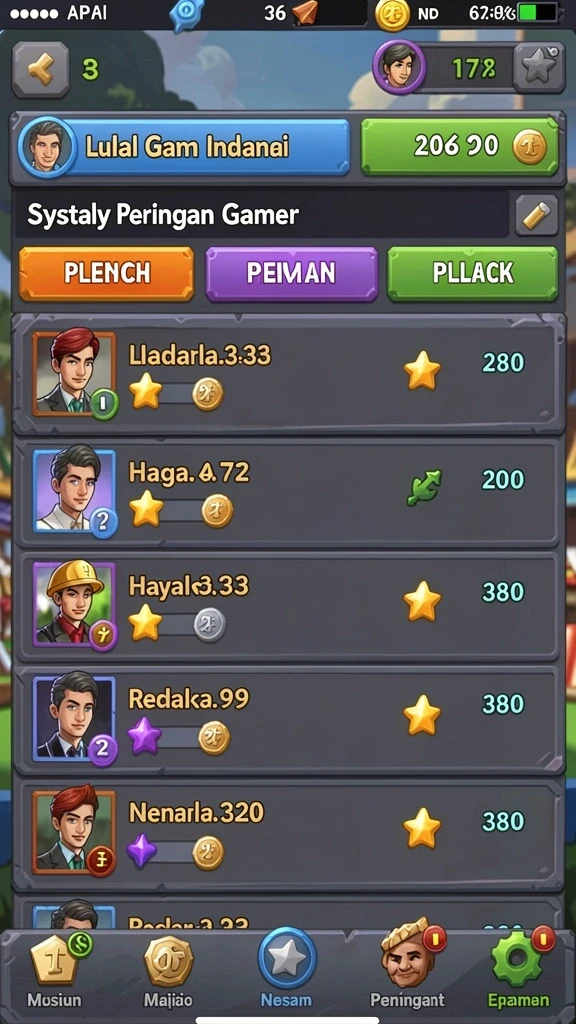Viewport: 576px width, 1024px height.
Task: Open the player avatar next to 178
Action: point(399,67)
